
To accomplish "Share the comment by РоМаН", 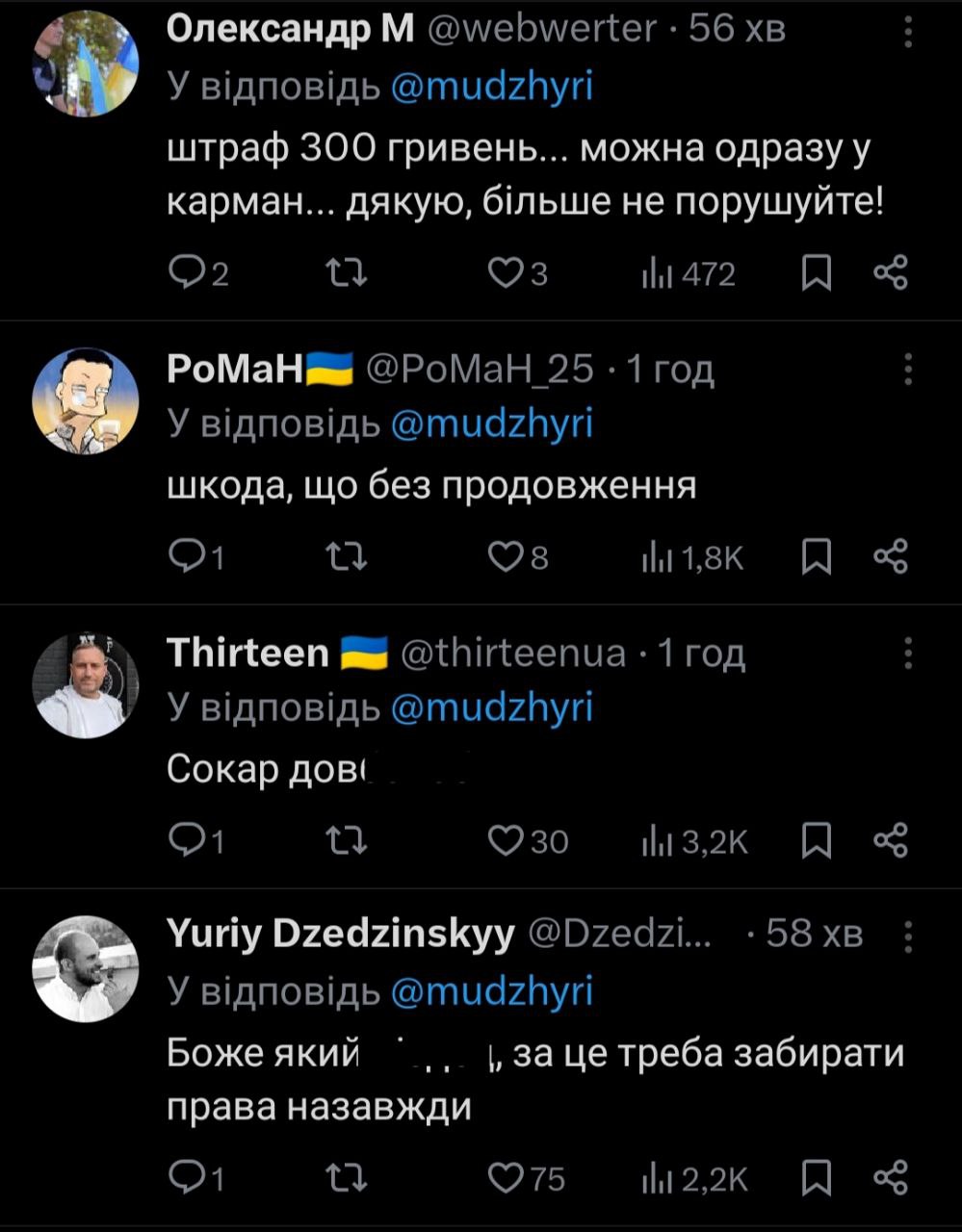I will tap(890, 557).
